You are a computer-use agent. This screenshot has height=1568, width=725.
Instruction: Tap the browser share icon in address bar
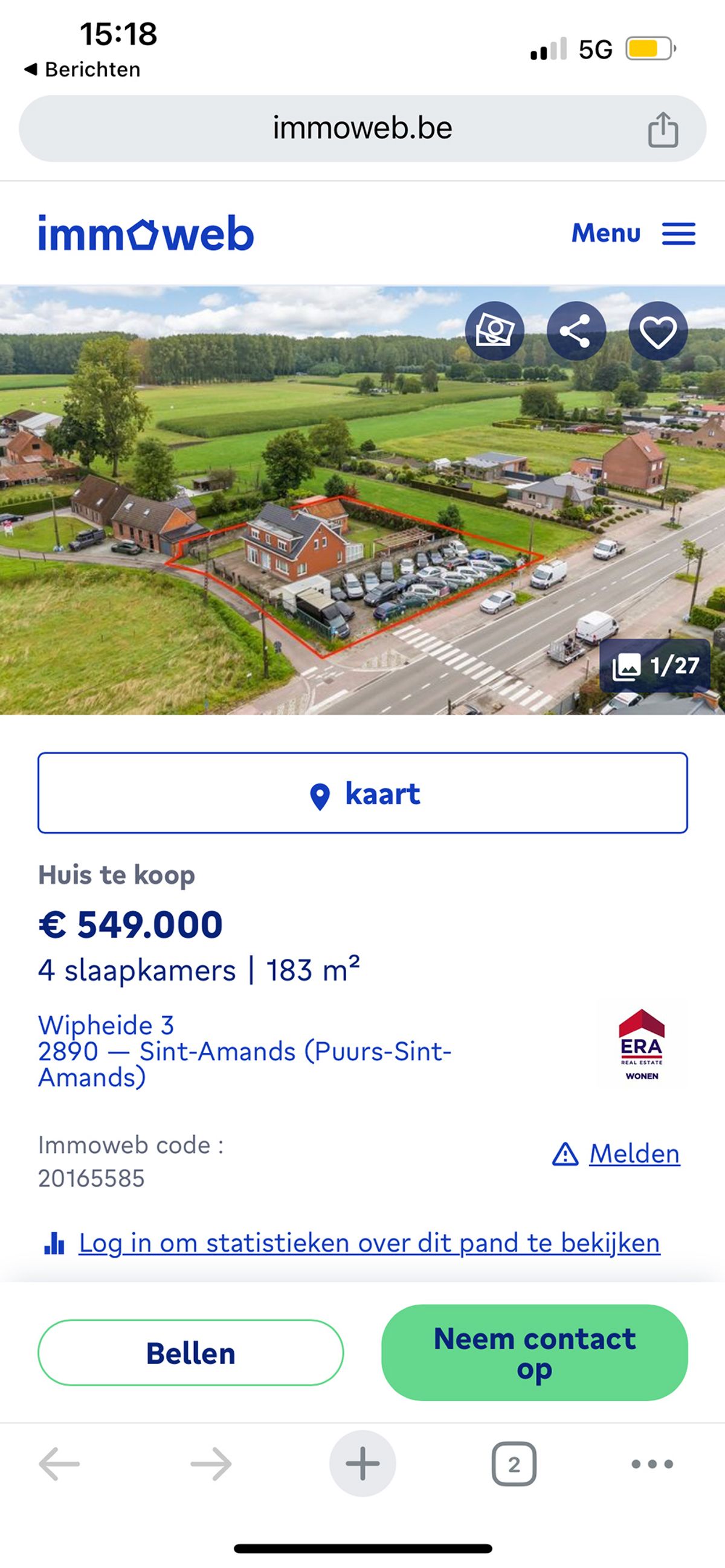(662, 129)
